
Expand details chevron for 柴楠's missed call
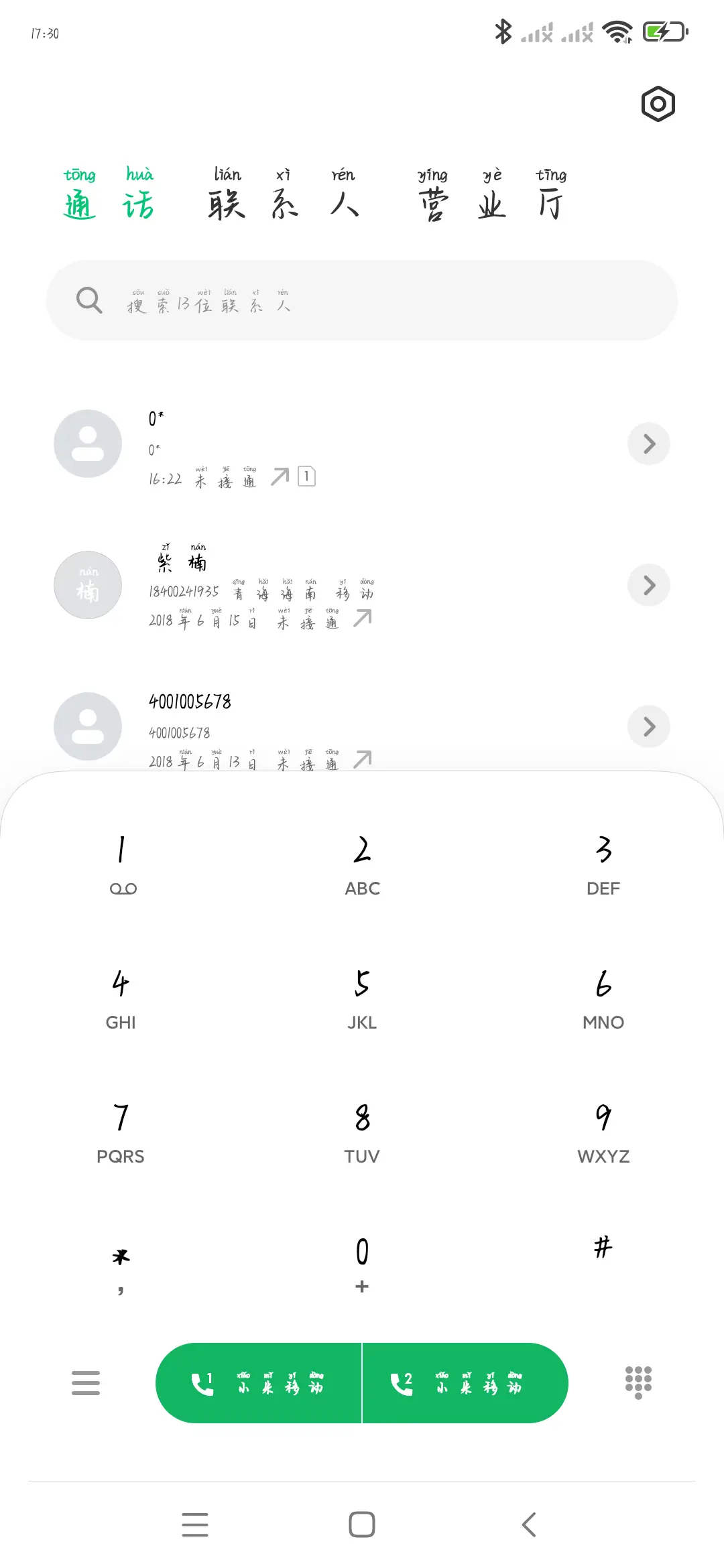point(648,585)
